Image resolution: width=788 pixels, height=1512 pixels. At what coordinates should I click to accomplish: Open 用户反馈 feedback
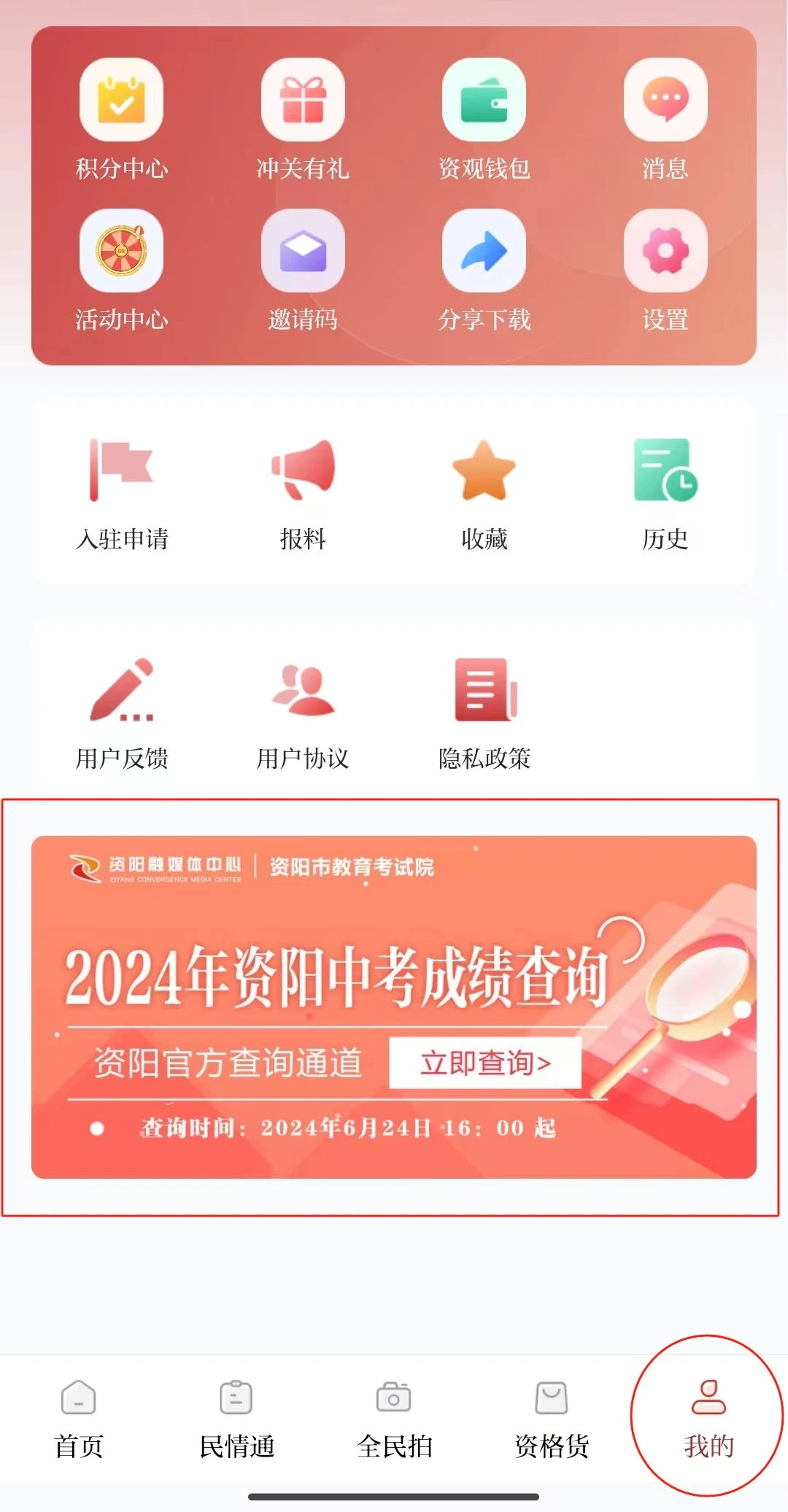(121, 714)
